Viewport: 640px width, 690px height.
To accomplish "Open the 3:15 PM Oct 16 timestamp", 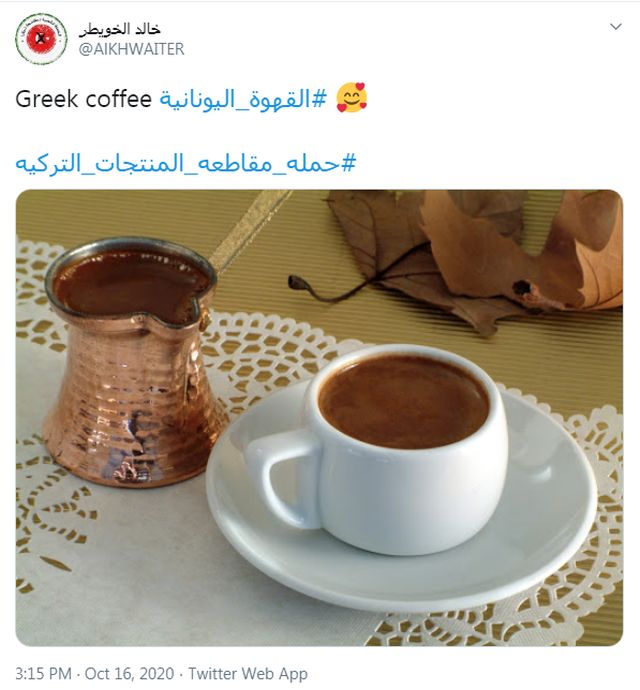I will (x=94, y=673).
